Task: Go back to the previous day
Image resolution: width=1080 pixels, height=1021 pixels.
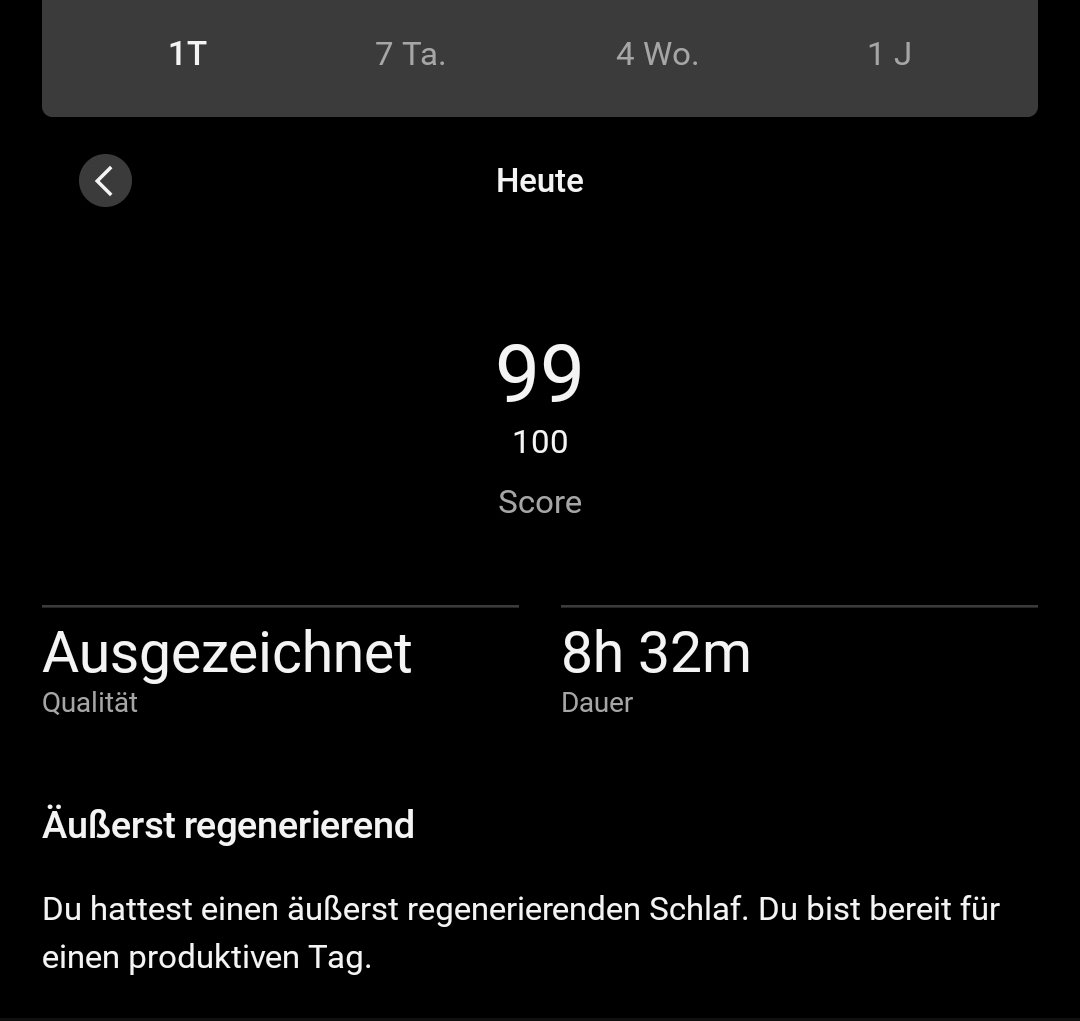Action: (x=105, y=181)
